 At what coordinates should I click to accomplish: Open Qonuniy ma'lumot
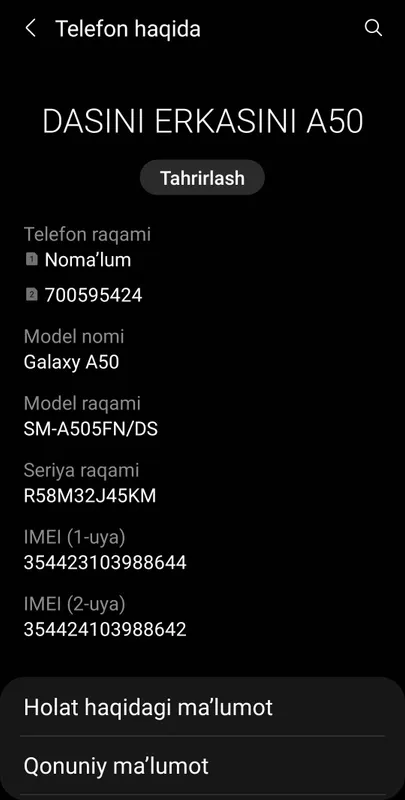coord(202,766)
